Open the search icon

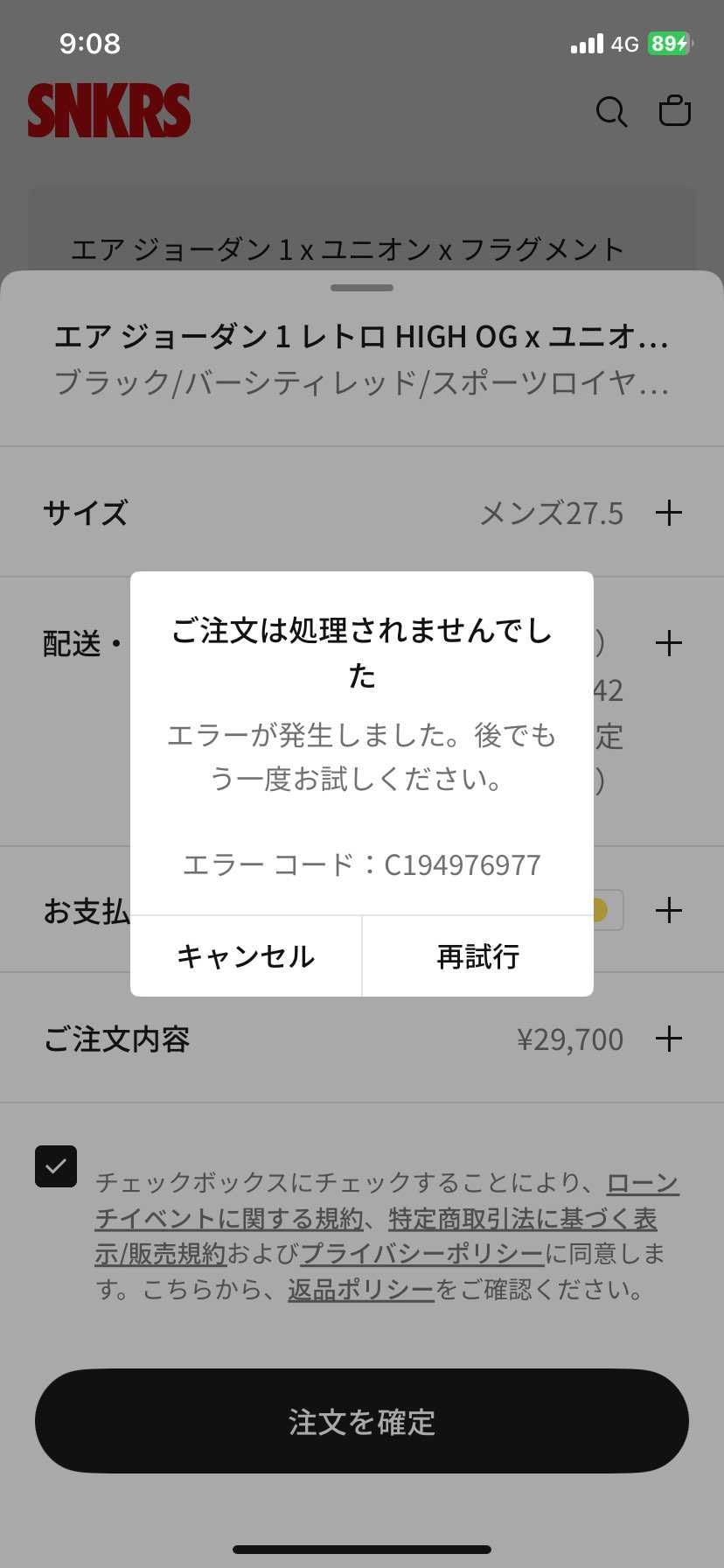pyautogui.click(x=611, y=111)
